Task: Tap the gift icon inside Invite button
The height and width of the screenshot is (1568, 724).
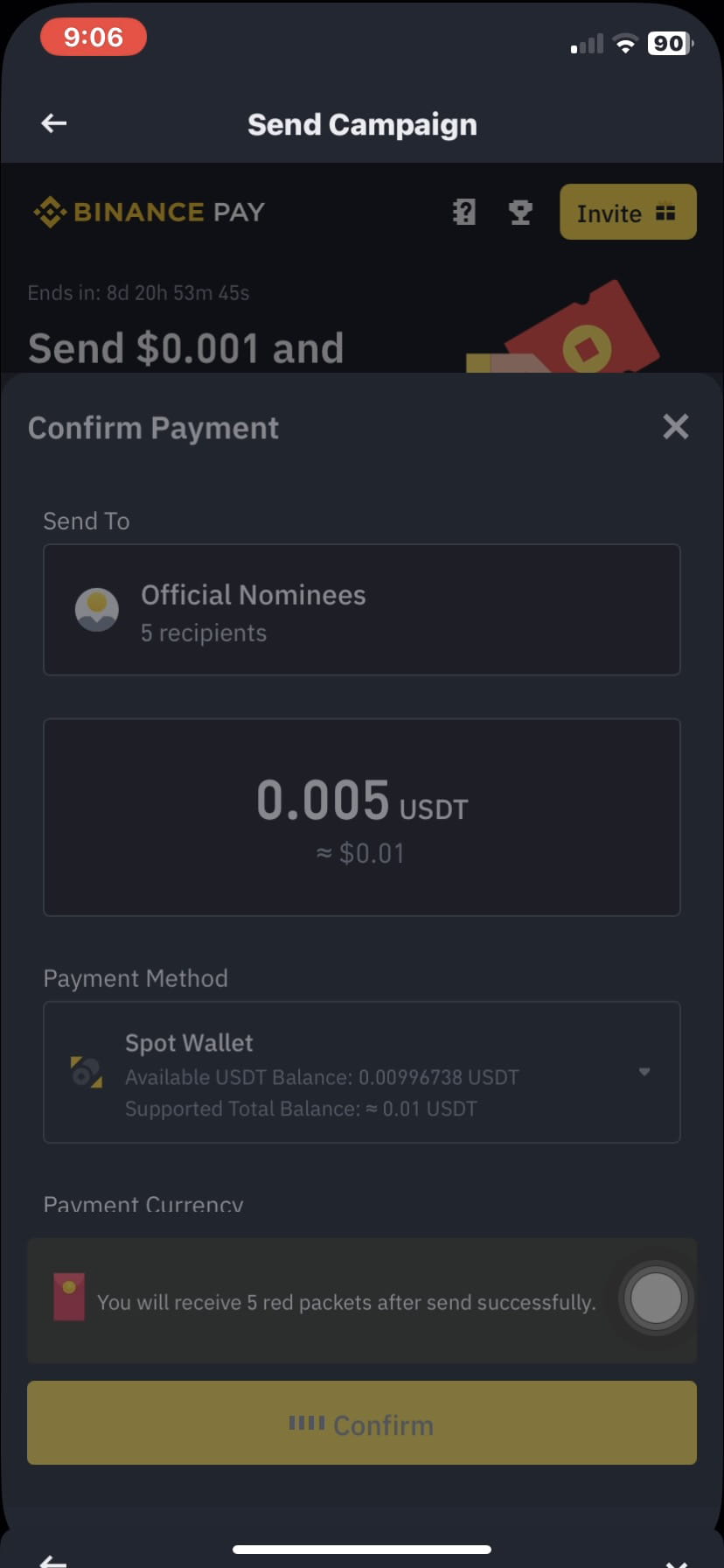Action: (x=666, y=212)
